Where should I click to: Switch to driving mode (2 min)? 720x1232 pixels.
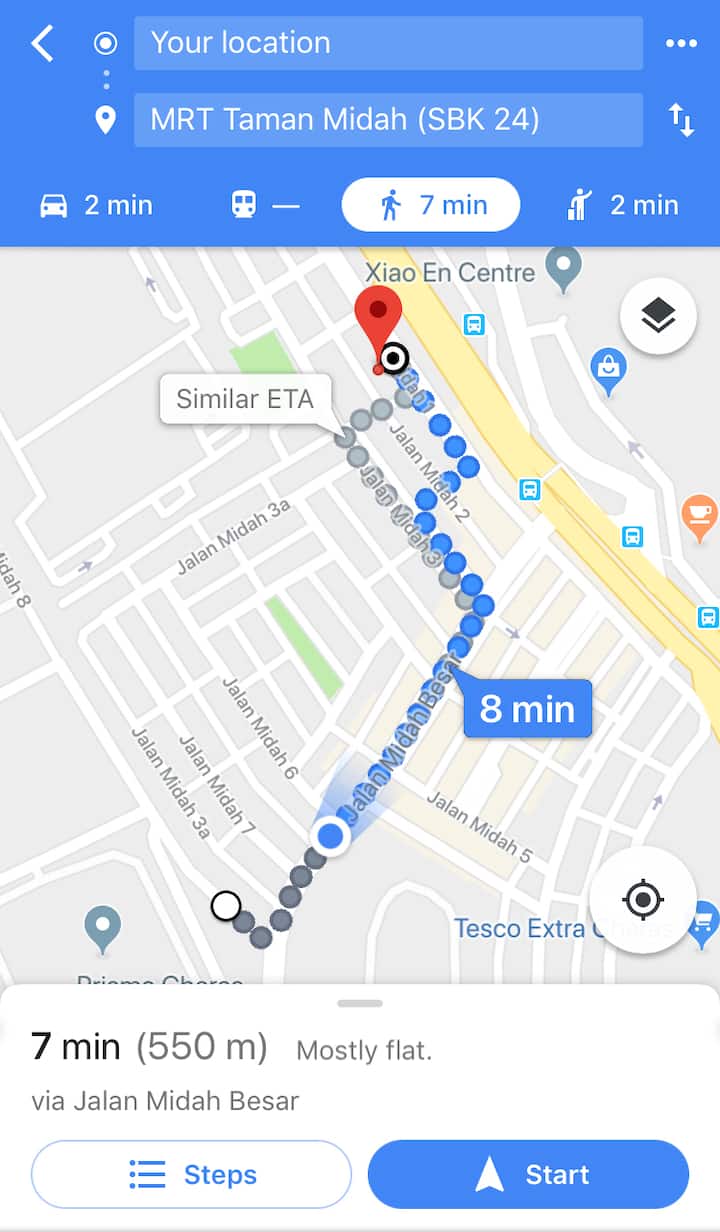tap(96, 205)
